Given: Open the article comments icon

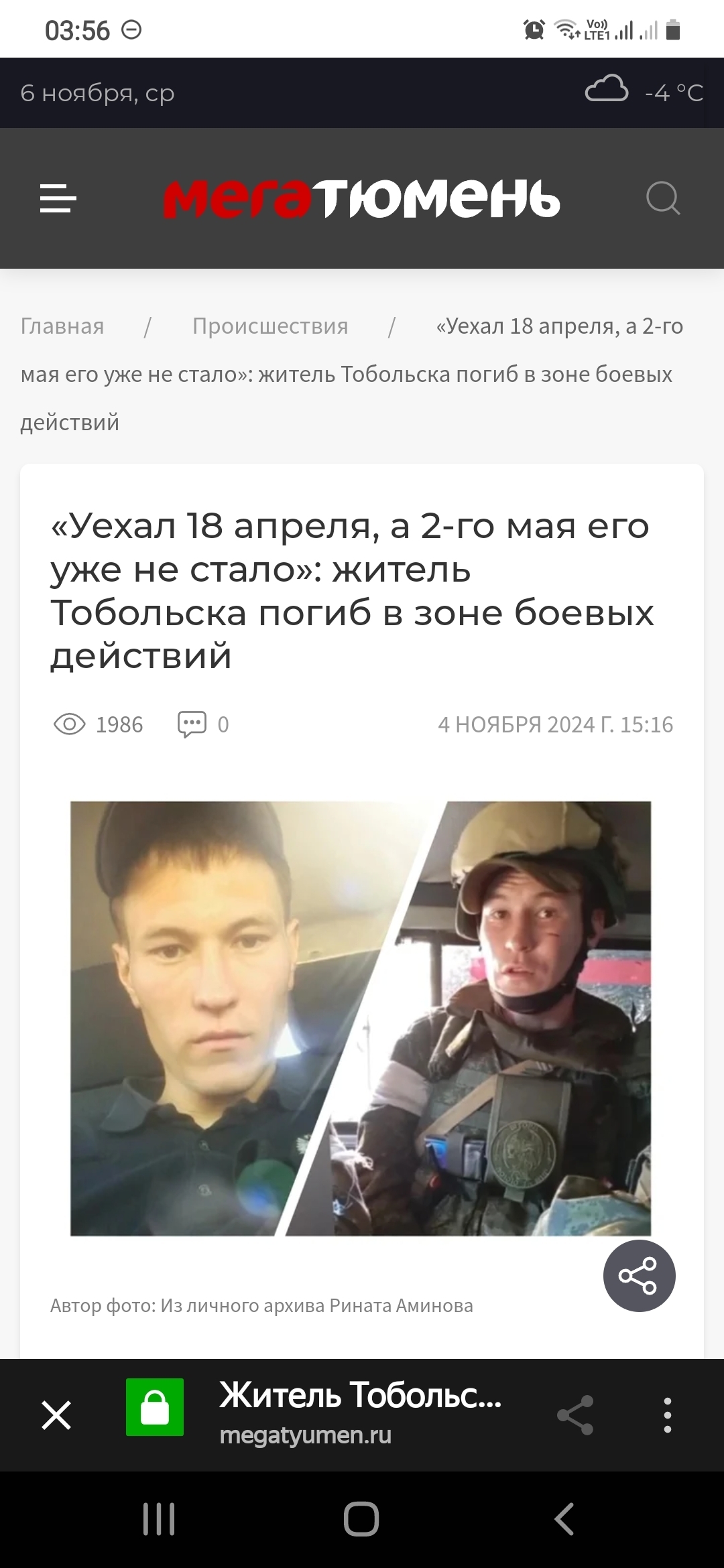Looking at the screenshot, I should coord(192,724).
